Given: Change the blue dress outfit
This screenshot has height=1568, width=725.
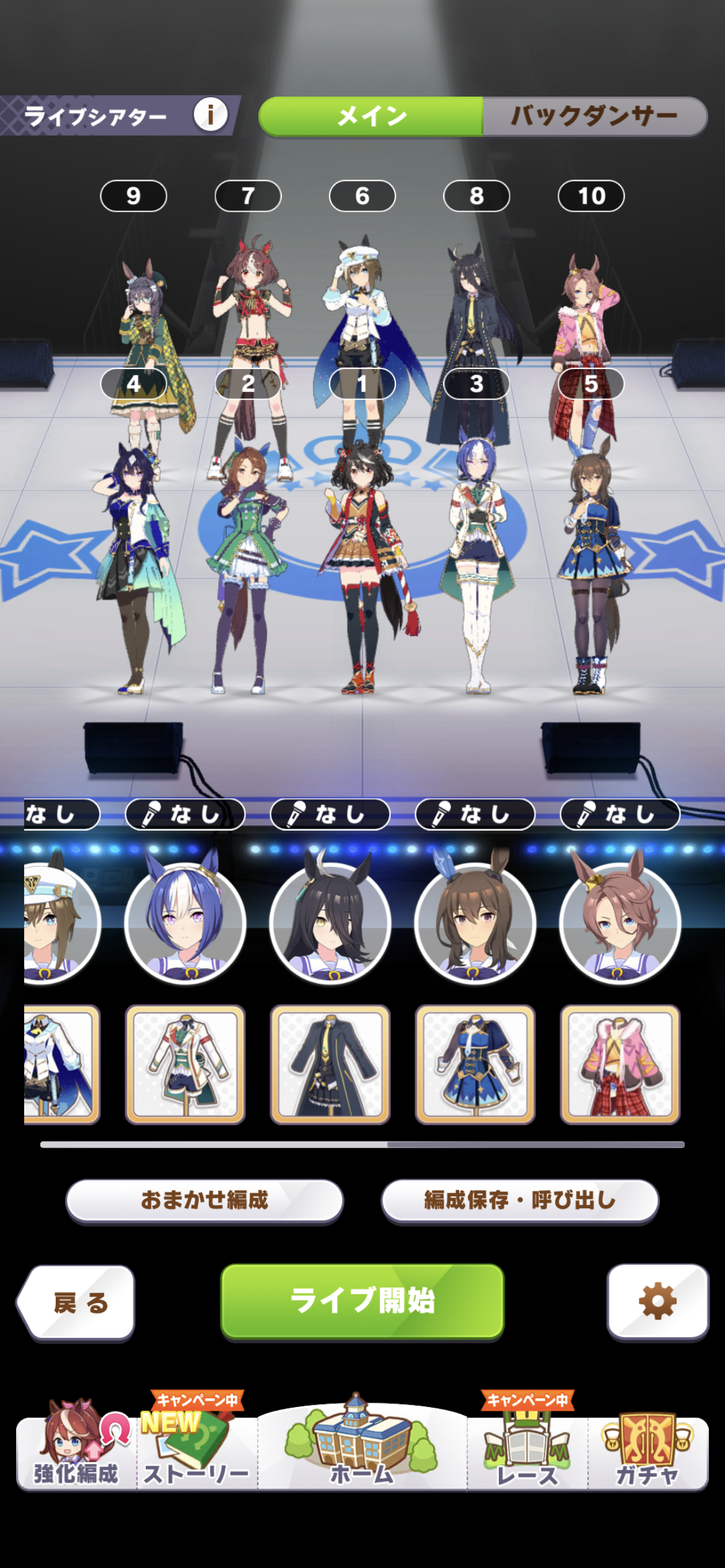Looking at the screenshot, I should 475,1064.
